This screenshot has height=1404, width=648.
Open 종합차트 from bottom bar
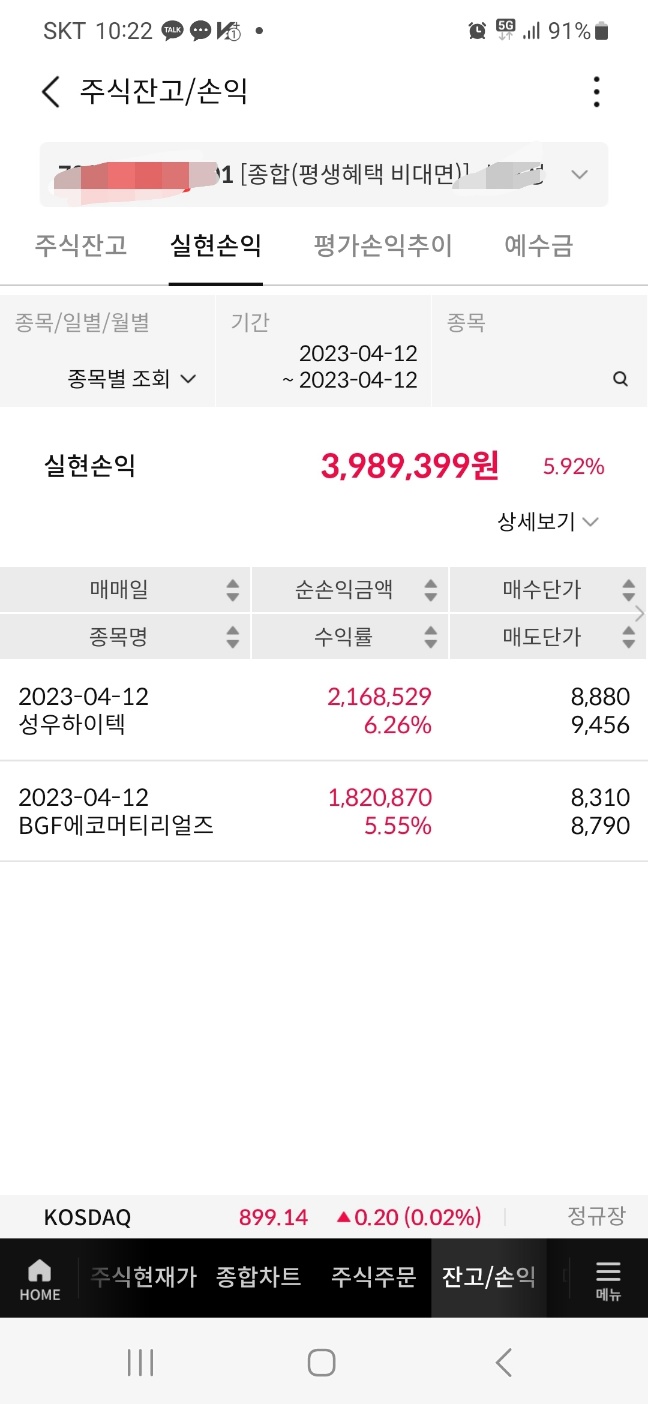tap(258, 1277)
